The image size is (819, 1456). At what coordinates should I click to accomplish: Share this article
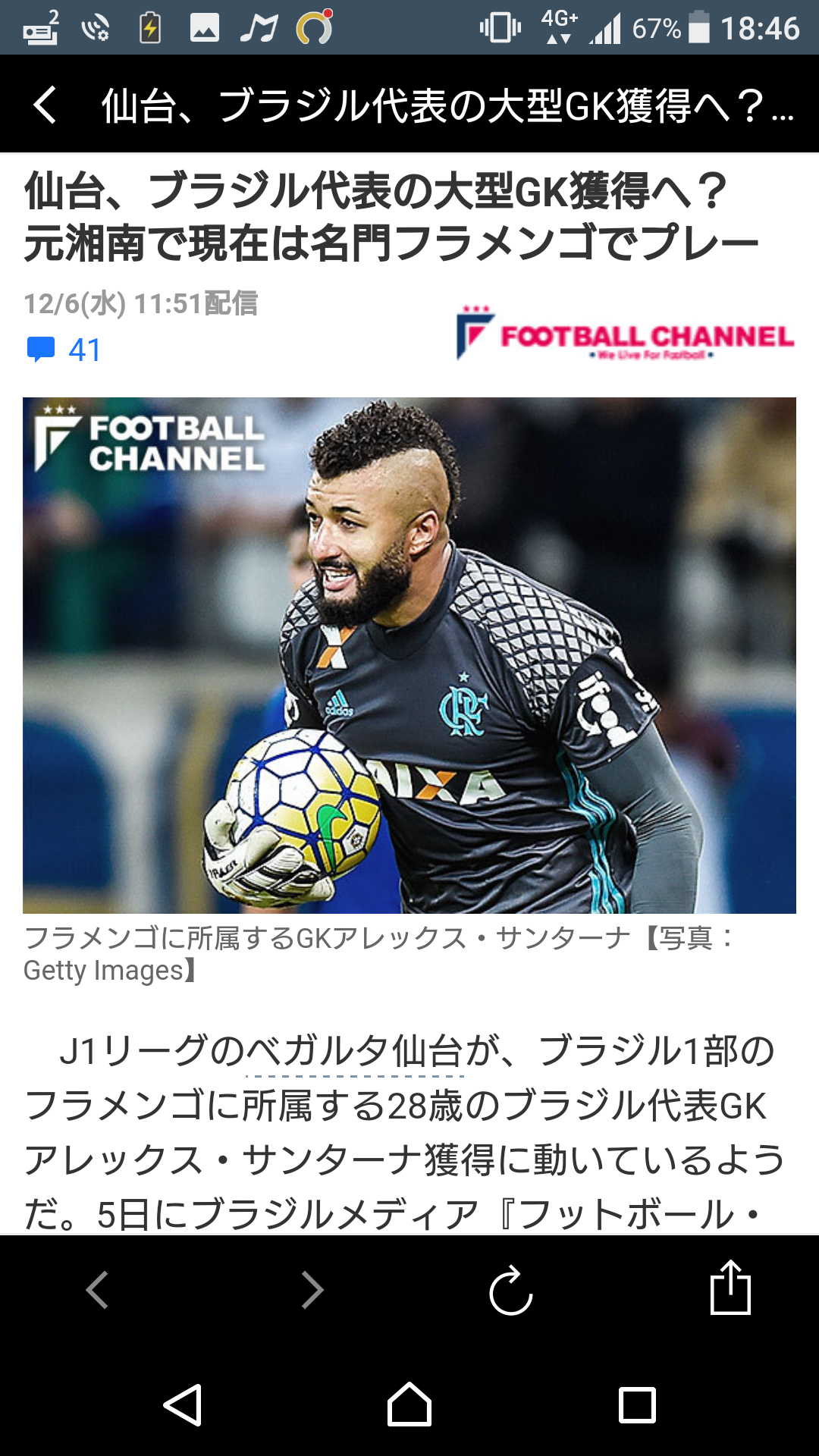tap(730, 1288)
